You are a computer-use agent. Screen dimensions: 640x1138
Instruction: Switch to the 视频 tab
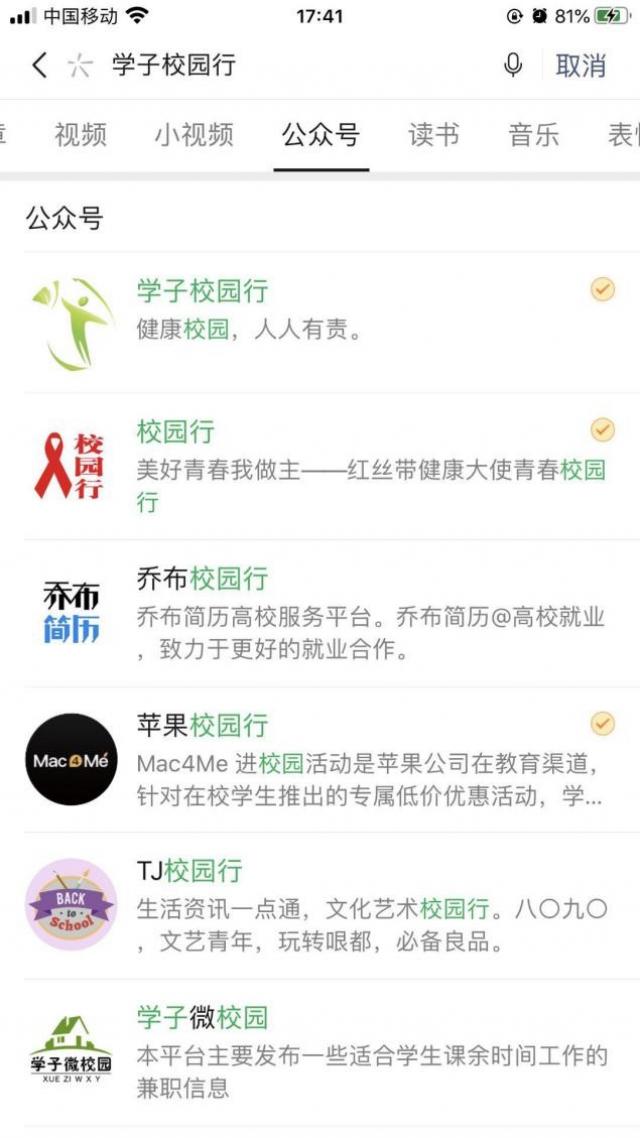(x=81, y=135)
